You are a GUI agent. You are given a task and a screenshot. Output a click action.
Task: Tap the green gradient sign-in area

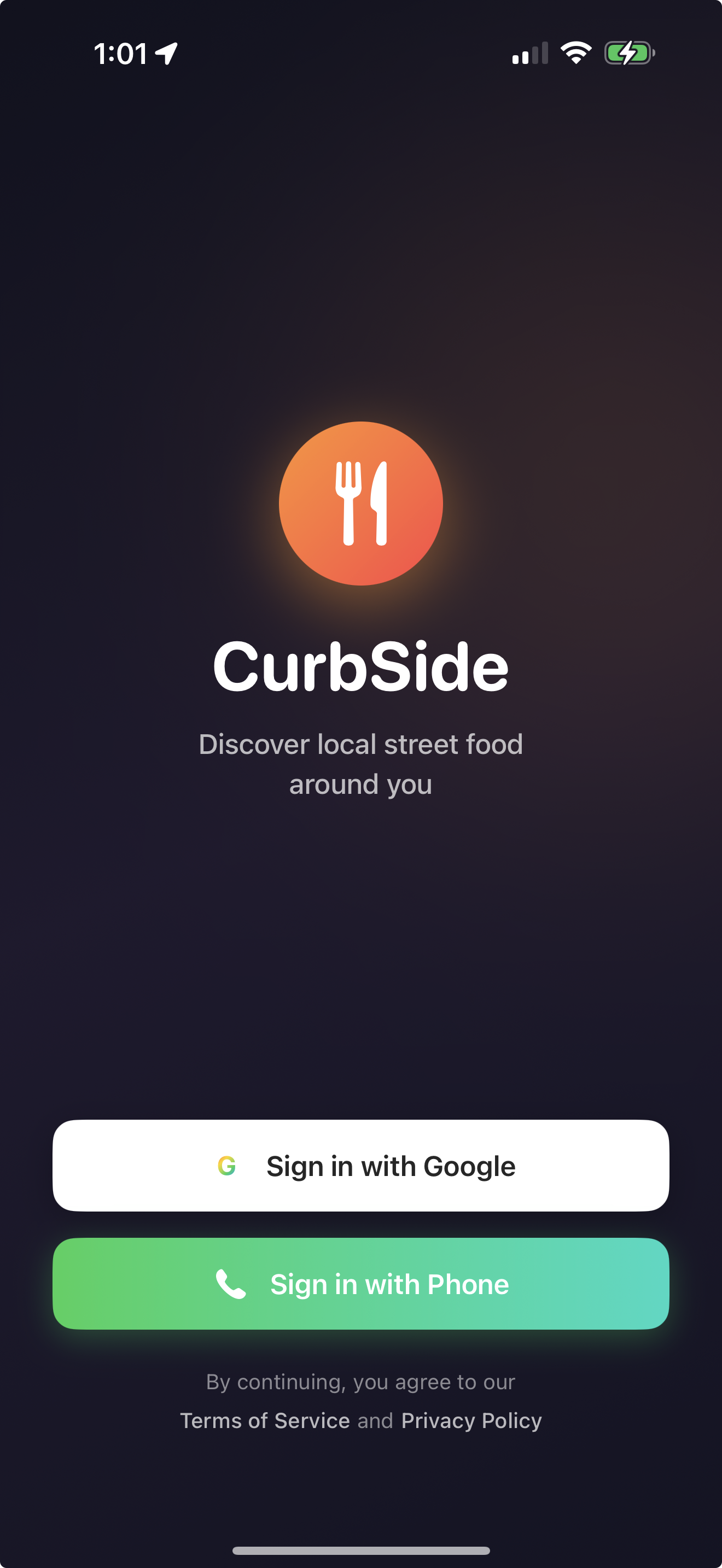coord(360,1284)
